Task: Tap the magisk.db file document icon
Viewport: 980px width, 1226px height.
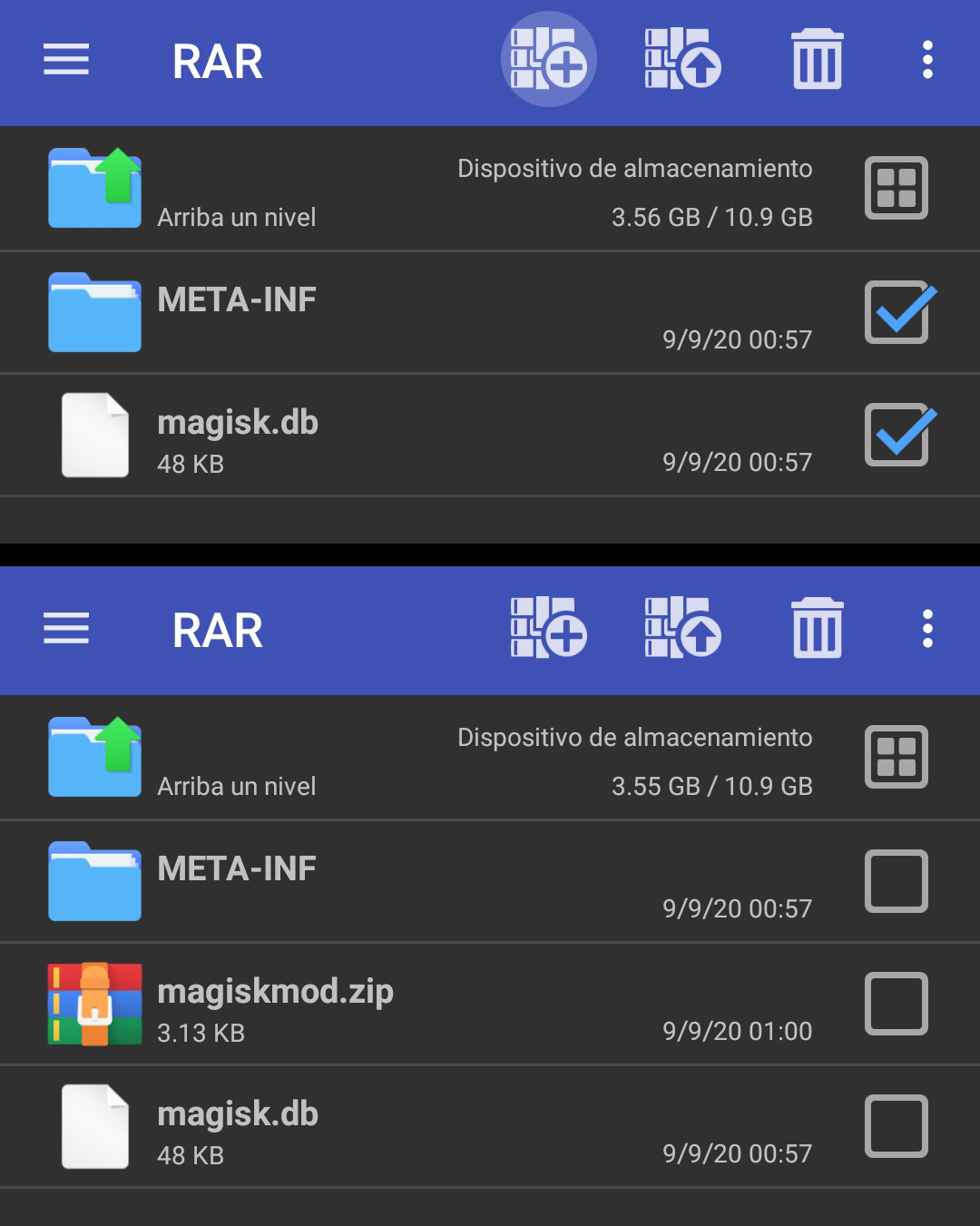Action: click(93, 436)
